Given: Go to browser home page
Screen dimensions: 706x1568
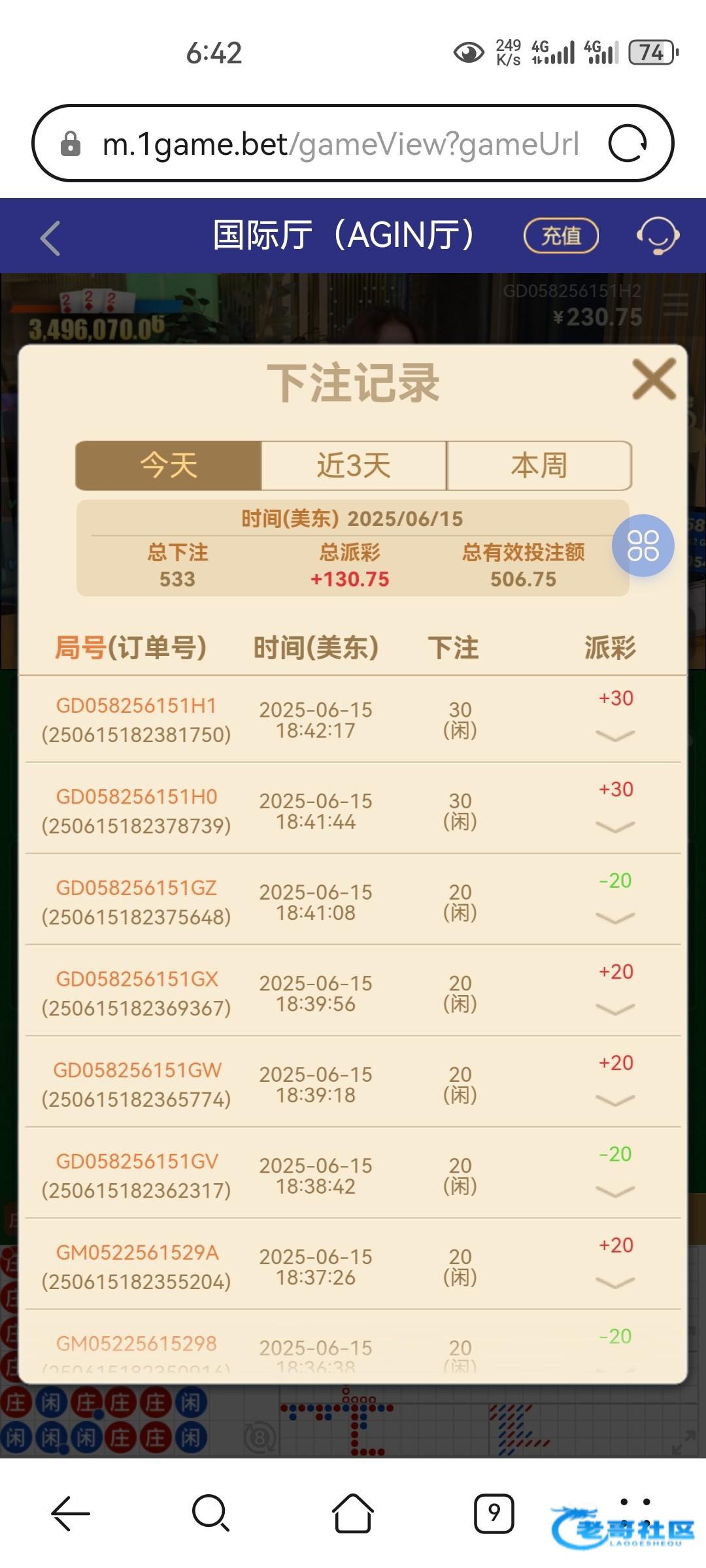Looking at the screenshot, I should (353, 1512).
